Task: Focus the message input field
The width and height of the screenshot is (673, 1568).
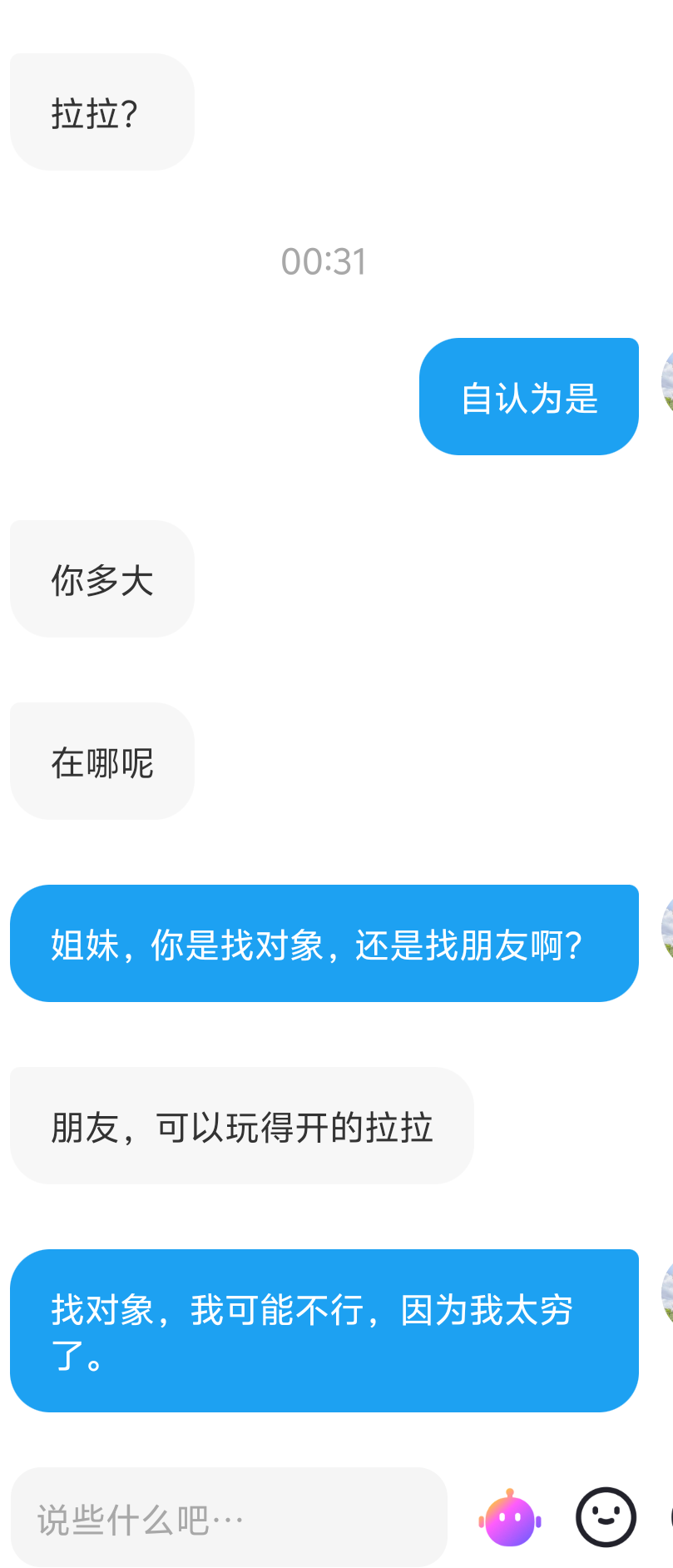Action: point(229,1520)
